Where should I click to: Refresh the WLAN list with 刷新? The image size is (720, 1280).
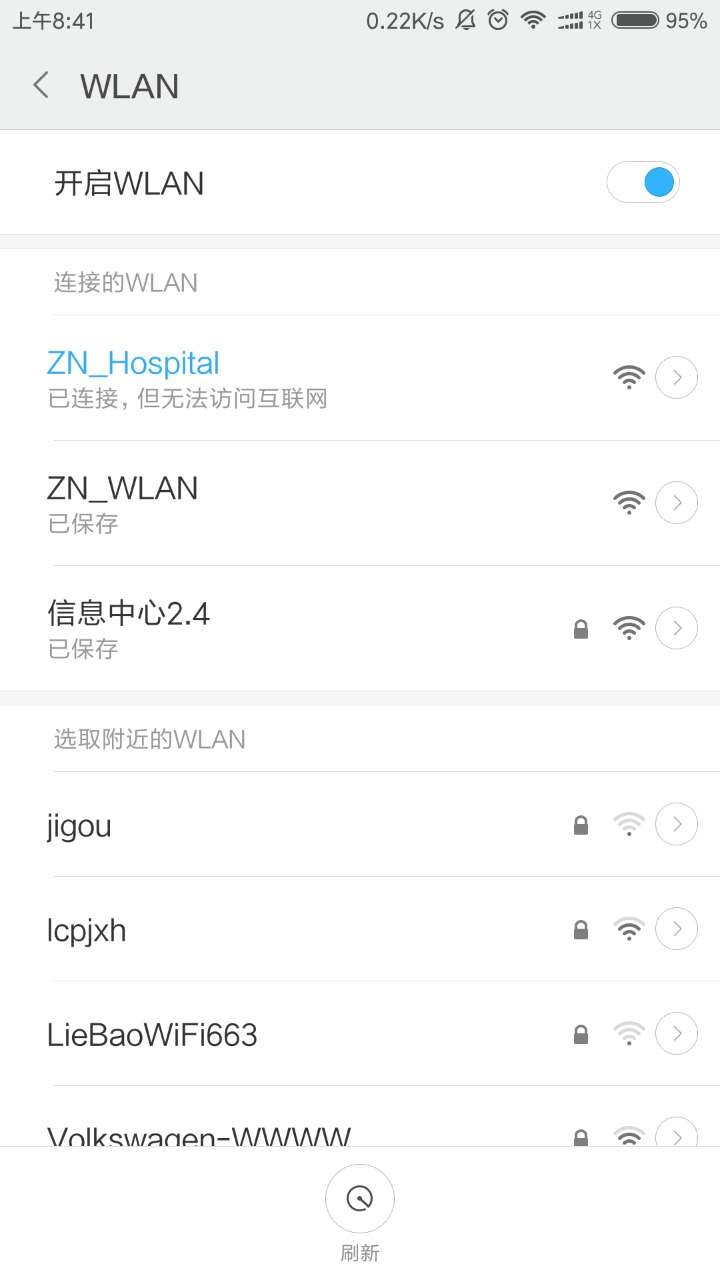(360, 1200)
